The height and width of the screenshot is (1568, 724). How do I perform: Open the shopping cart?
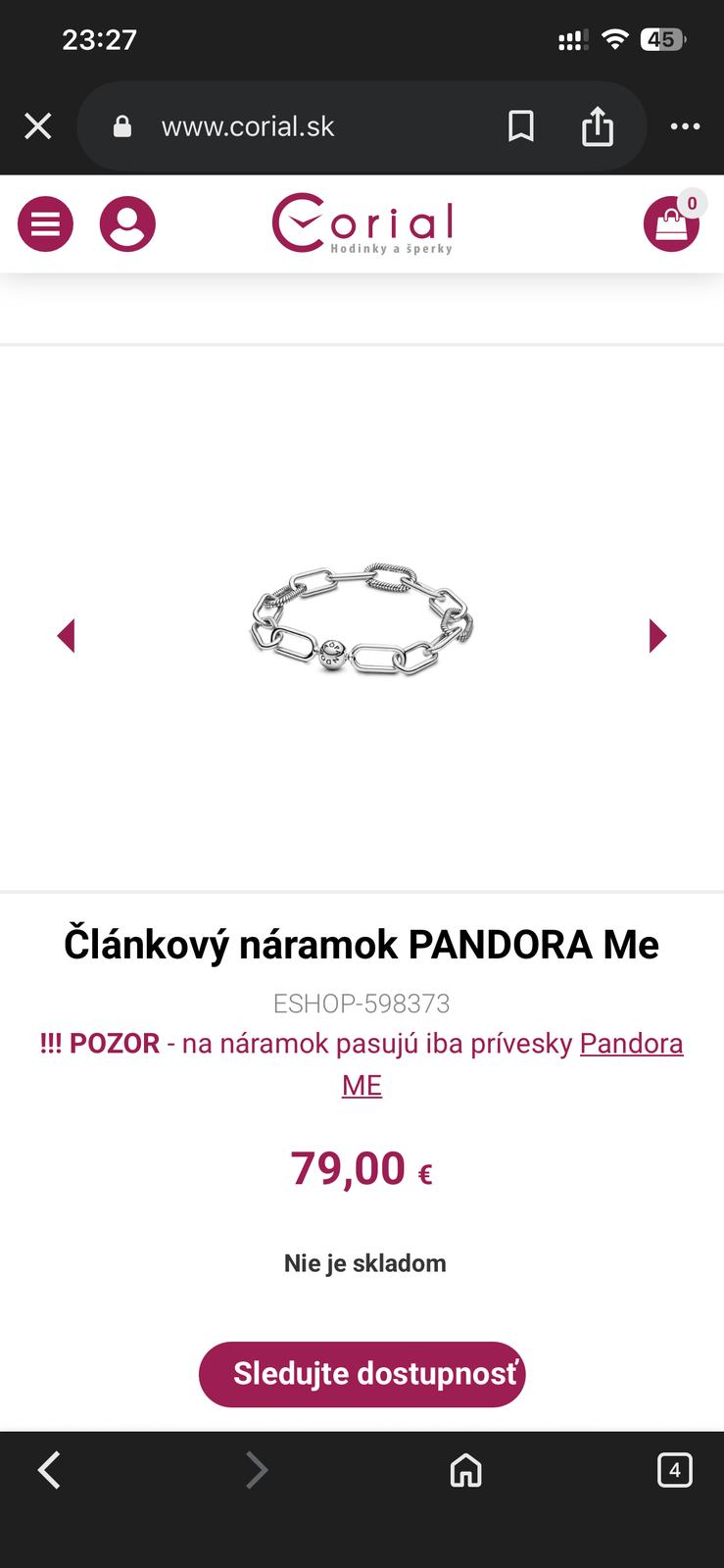(671, 224)
